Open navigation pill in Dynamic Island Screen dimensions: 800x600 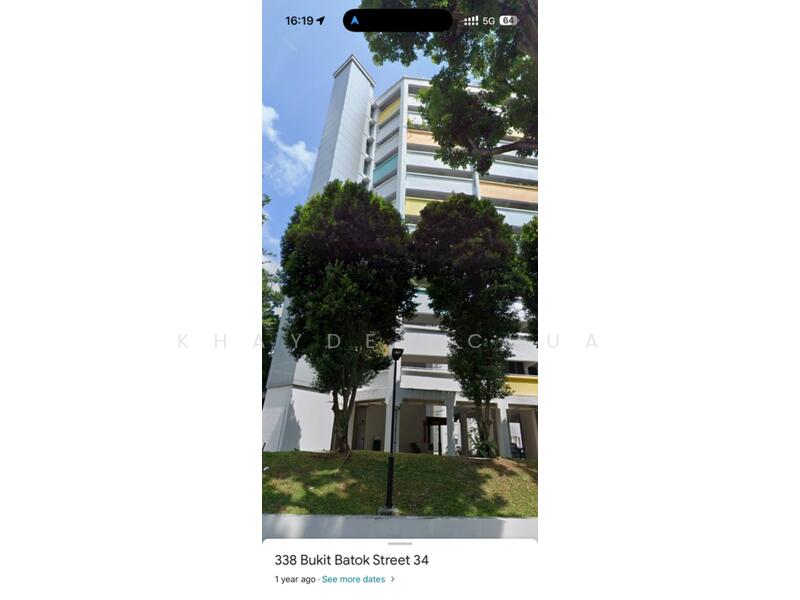397,20
